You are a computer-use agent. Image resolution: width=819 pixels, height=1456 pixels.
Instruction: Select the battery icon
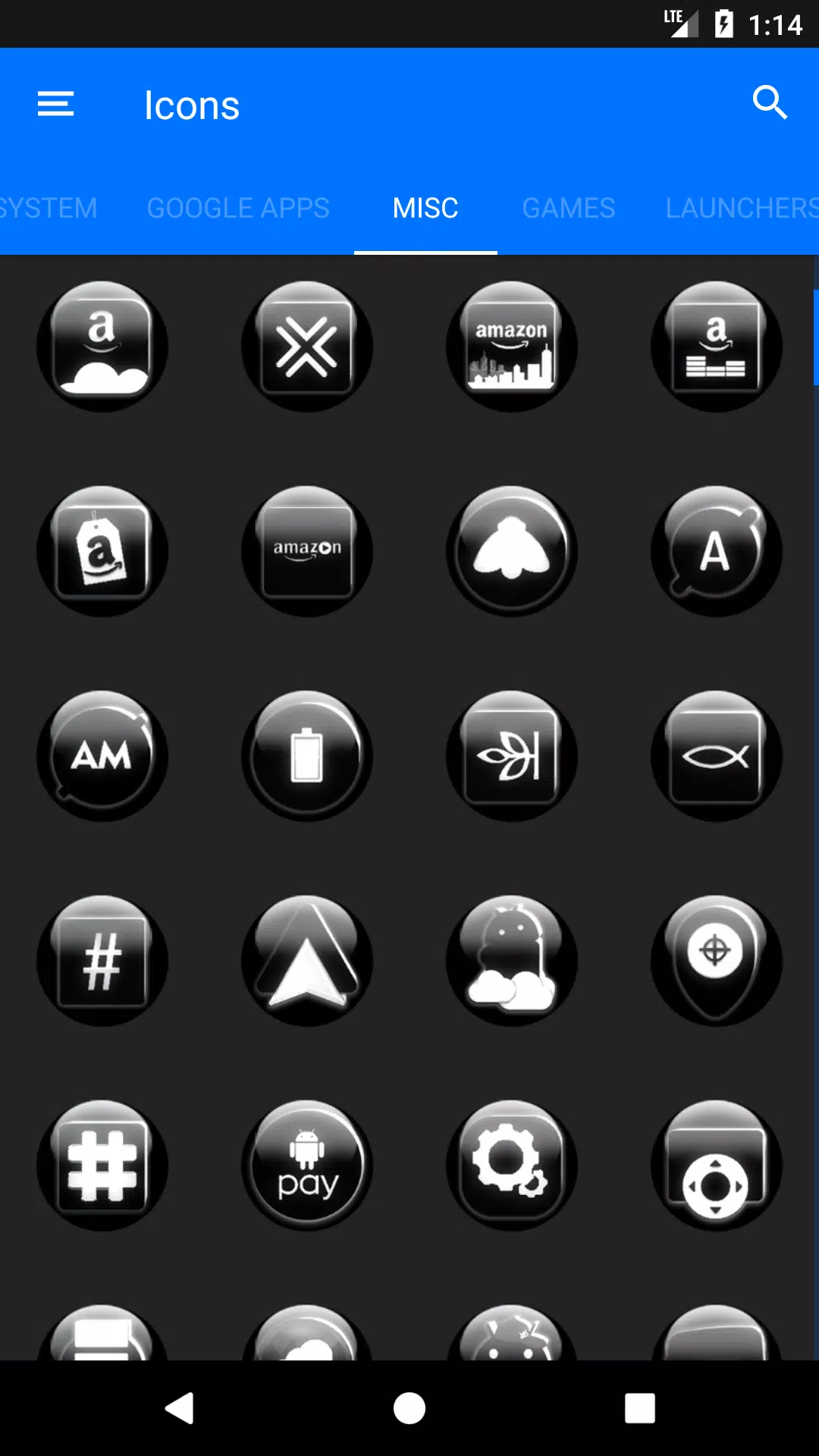point(307,756)
